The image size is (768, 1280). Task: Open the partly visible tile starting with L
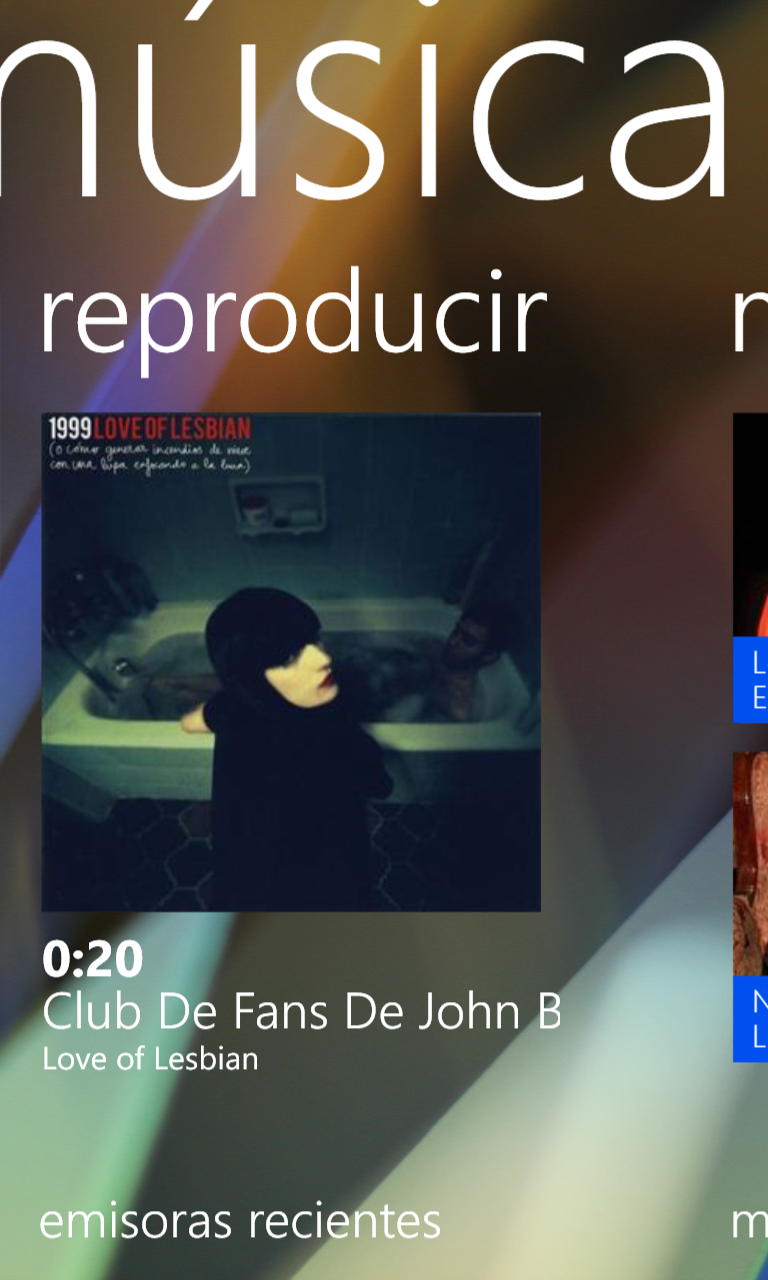tap(751, 567)
